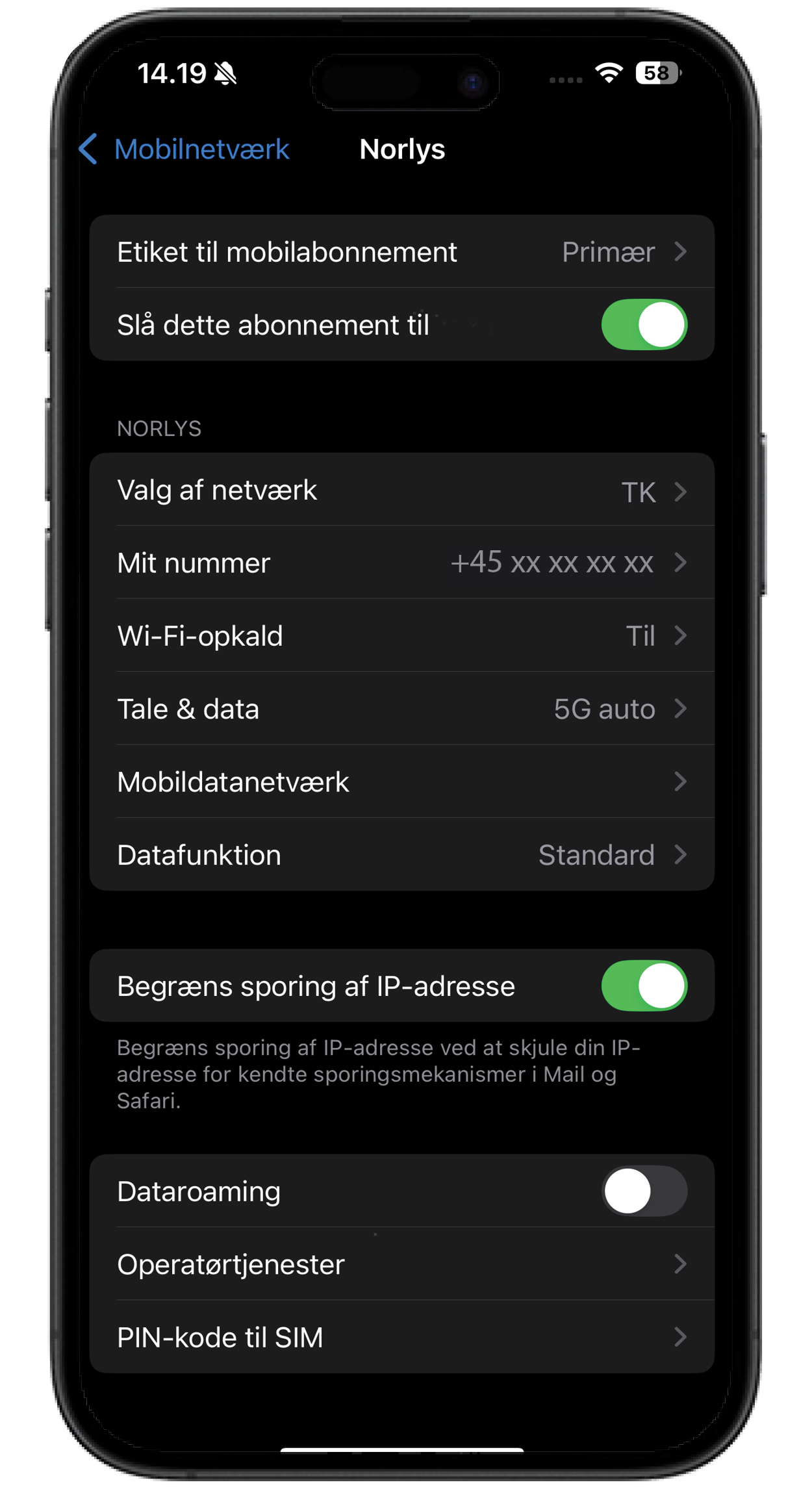
Task: Enable Dataroaming
Action: [x=643, y=1191]
